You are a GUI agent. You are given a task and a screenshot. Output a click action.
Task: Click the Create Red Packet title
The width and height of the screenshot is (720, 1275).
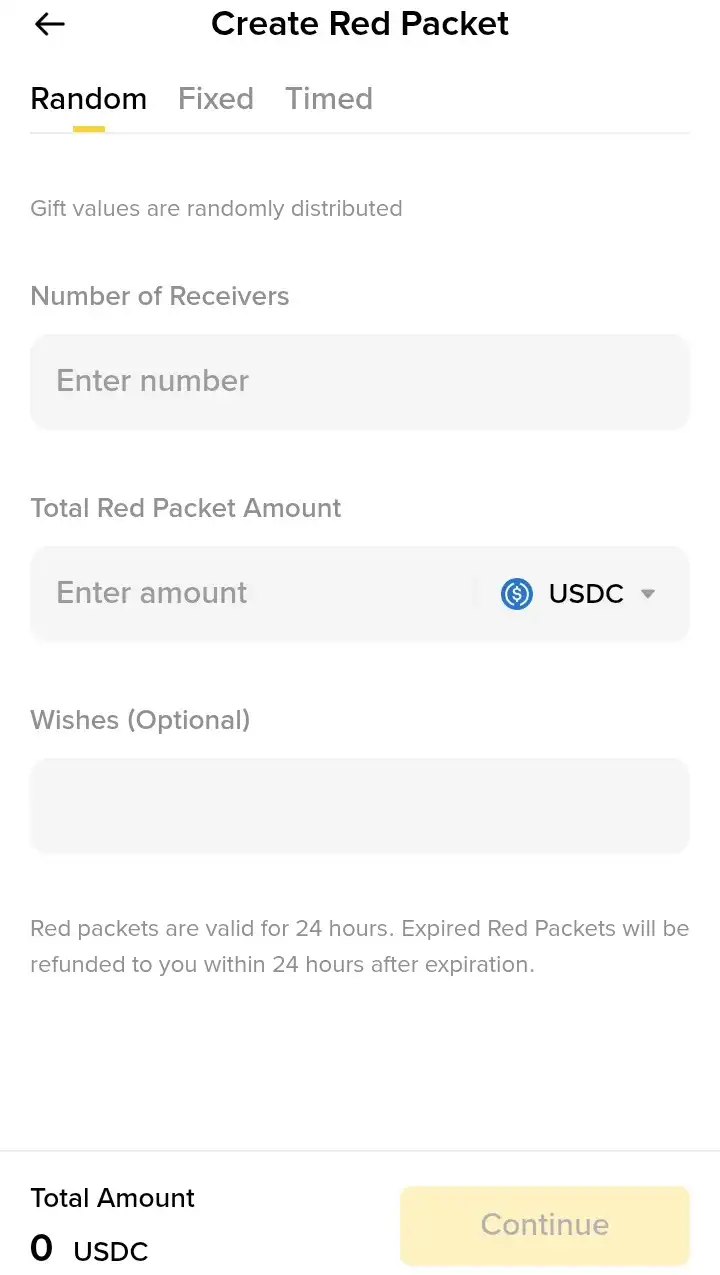[x=359, y=23]
